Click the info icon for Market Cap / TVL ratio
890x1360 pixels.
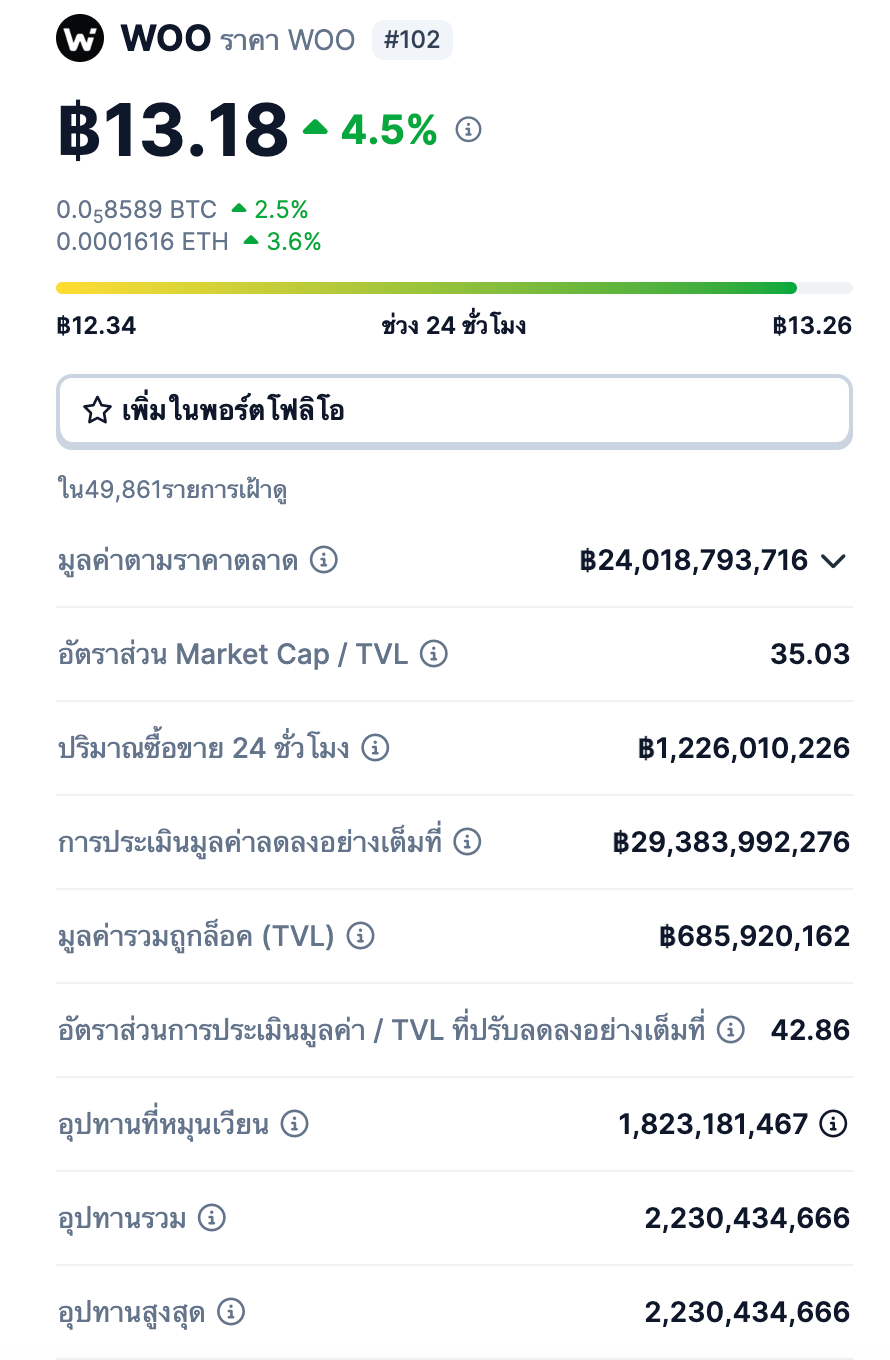432,654
